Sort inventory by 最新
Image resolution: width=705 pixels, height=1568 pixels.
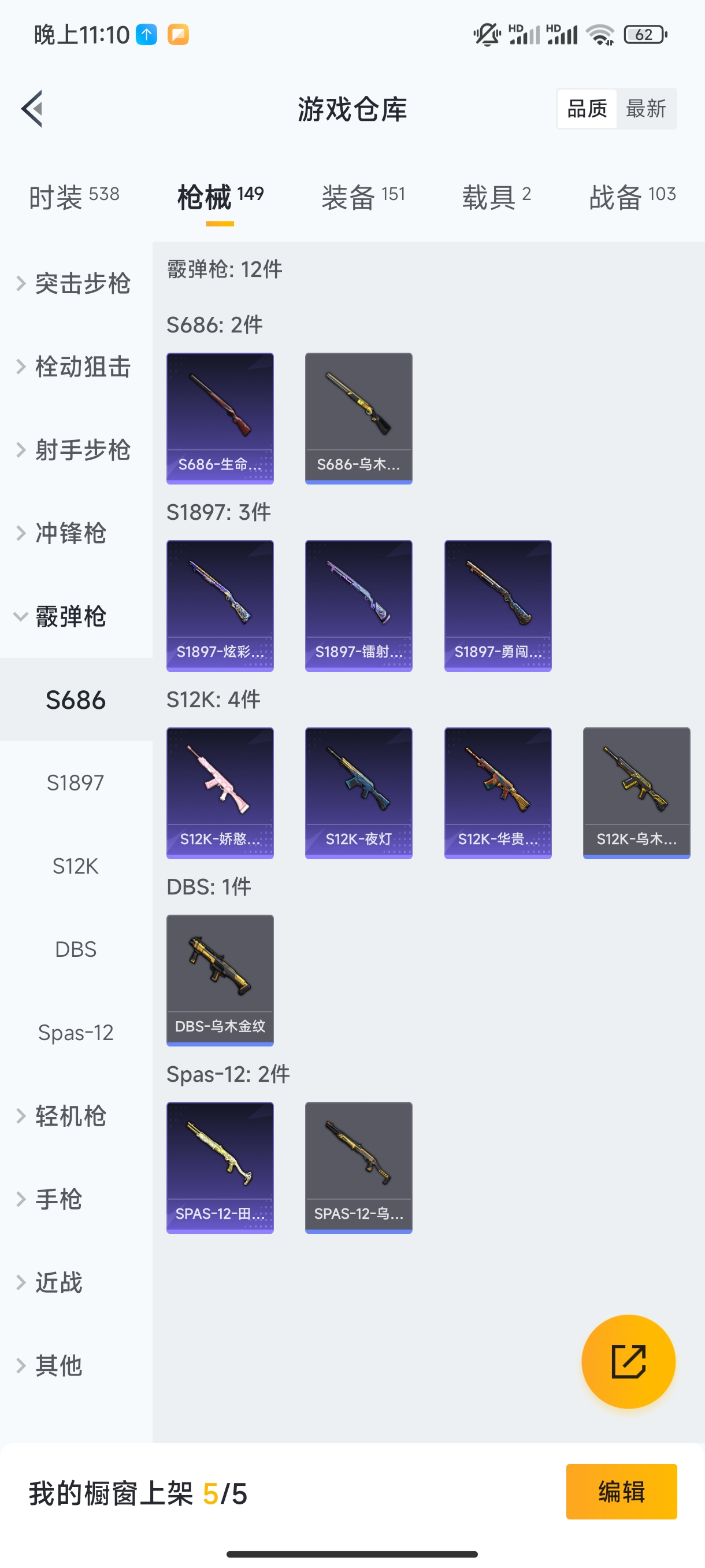tap(645, 109)
